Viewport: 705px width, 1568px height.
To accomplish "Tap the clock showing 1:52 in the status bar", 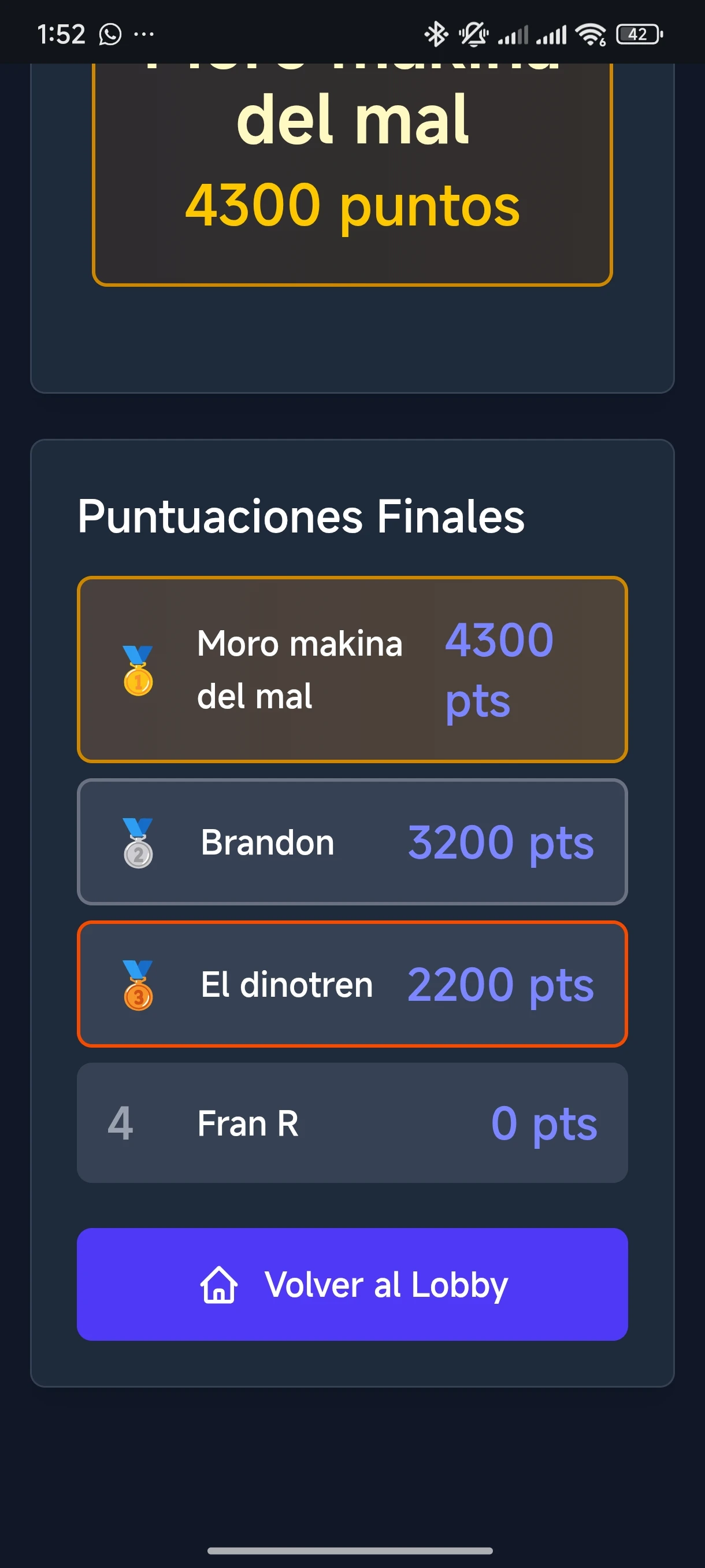I will pos(61,34).
